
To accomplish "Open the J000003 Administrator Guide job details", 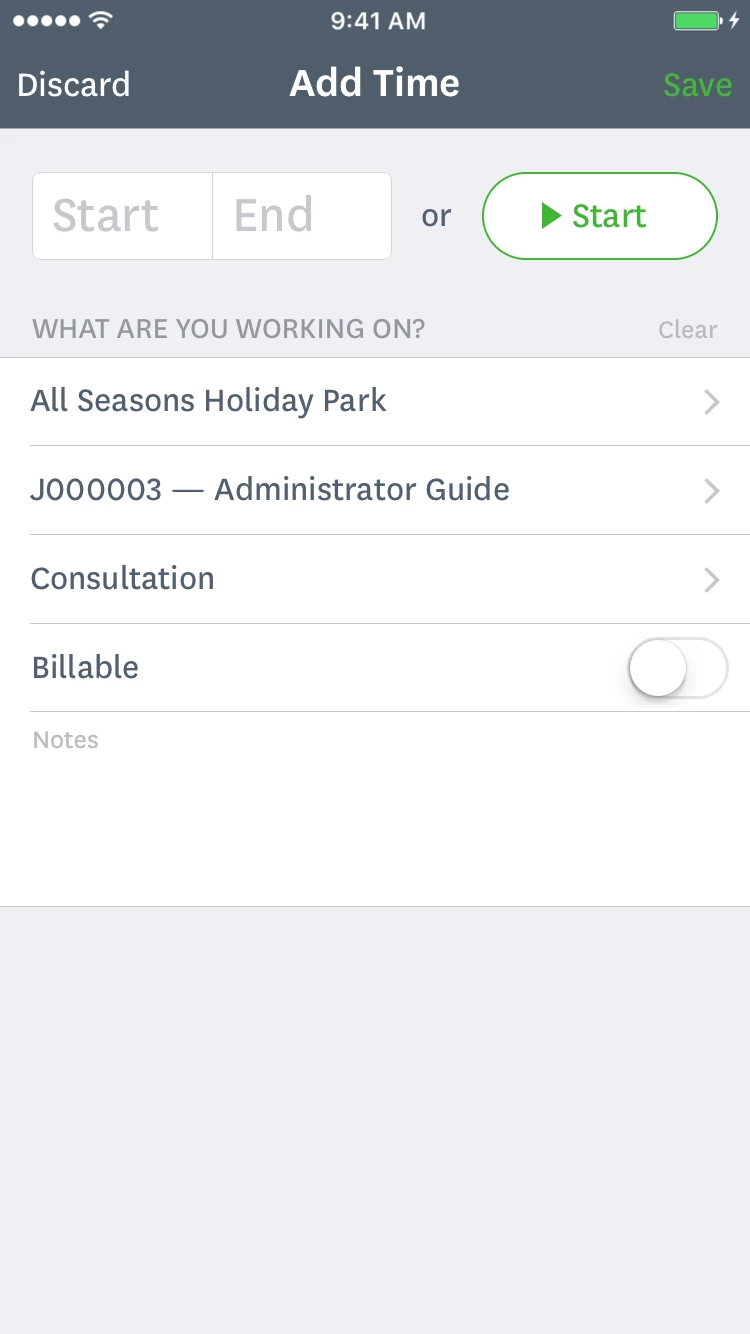I will (x=711, y=490).
